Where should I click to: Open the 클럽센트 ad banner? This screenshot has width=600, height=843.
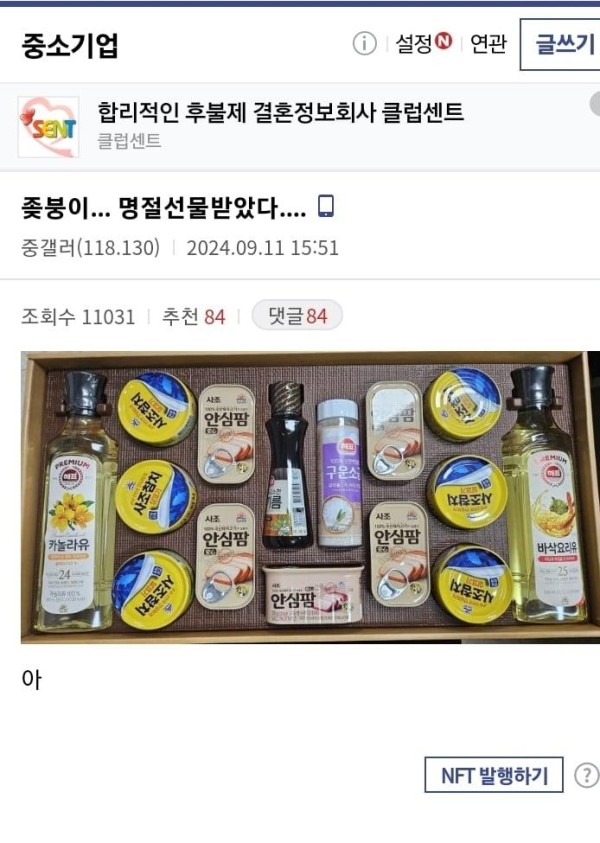tap(280, 124)
